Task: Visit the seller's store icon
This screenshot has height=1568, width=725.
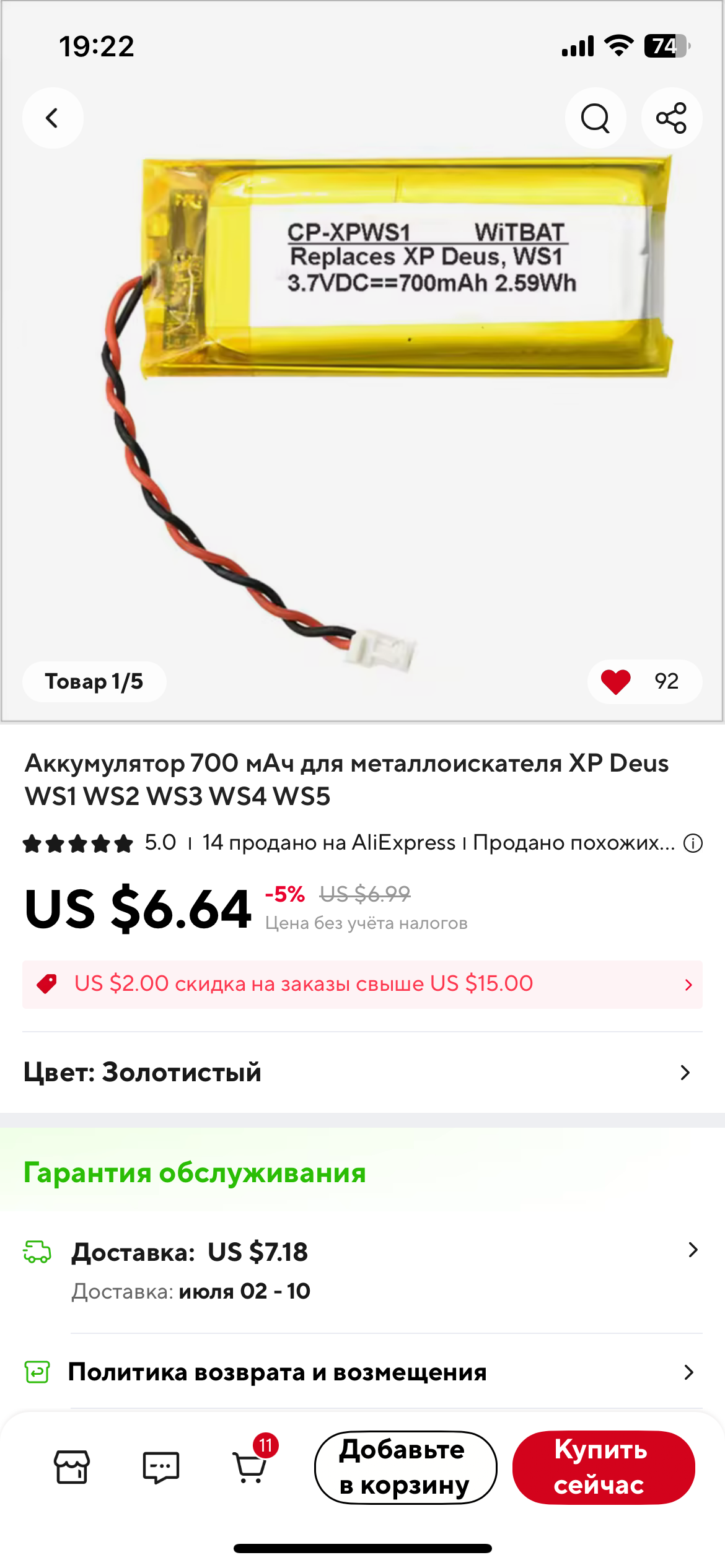Action: click(72, 1467)
